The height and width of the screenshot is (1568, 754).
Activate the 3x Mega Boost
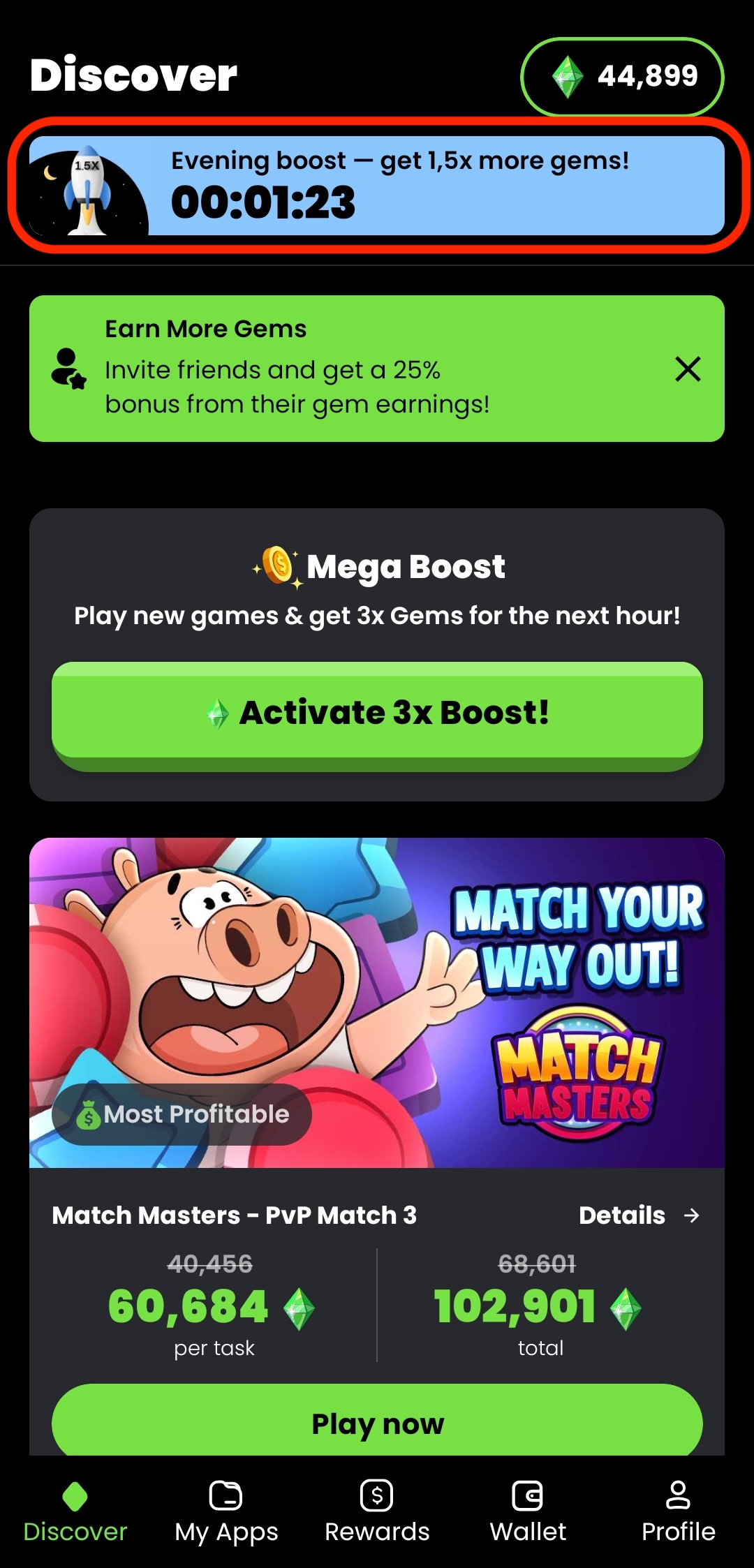377,713
